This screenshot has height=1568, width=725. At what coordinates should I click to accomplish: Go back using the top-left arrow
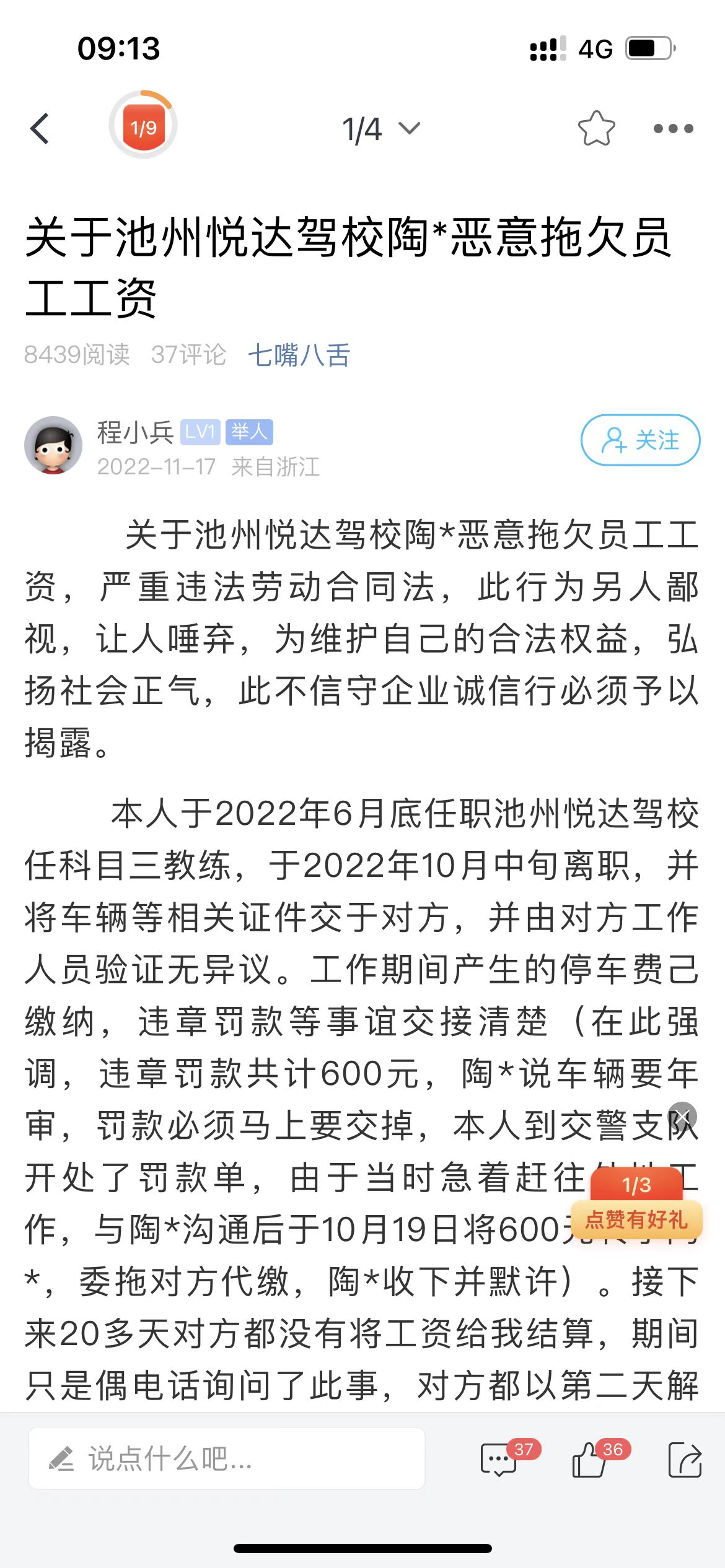(x=40, y=129)
